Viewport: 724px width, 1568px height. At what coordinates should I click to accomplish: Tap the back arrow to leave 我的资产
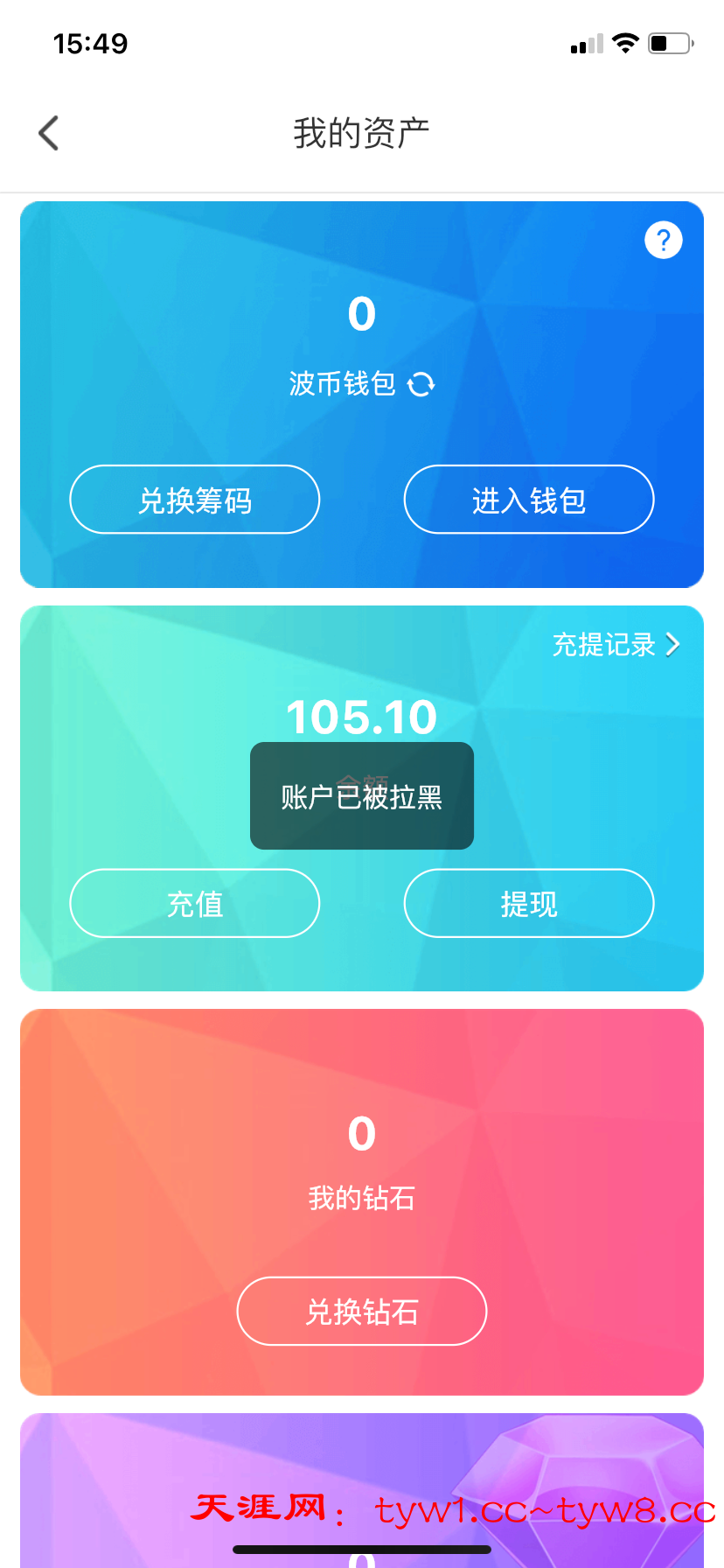(48, 133)
